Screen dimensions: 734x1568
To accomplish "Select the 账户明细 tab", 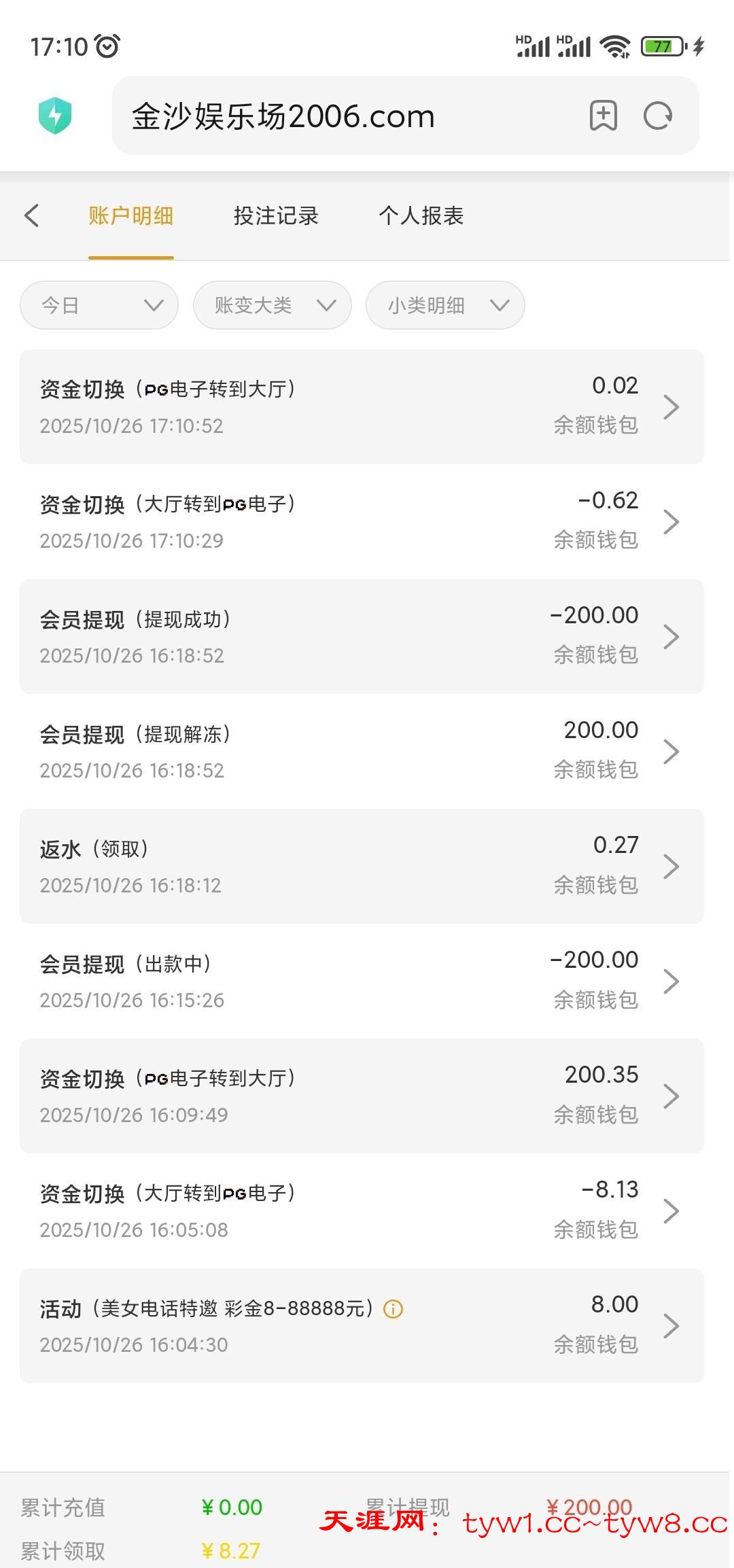I will point(130,215).
